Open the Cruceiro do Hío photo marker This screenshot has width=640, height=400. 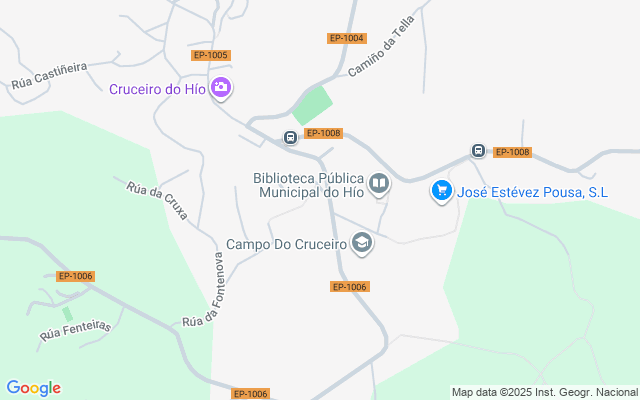tap(221, 89)
